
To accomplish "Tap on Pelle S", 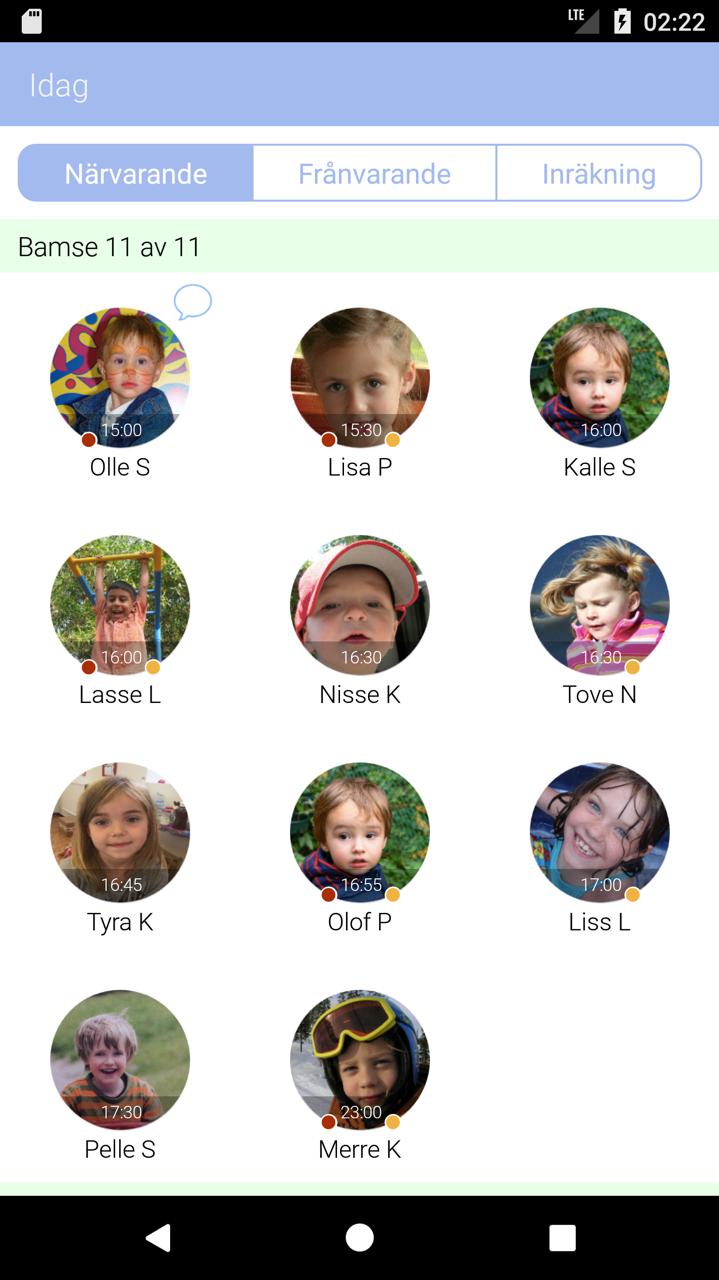I will [120, 1059].
